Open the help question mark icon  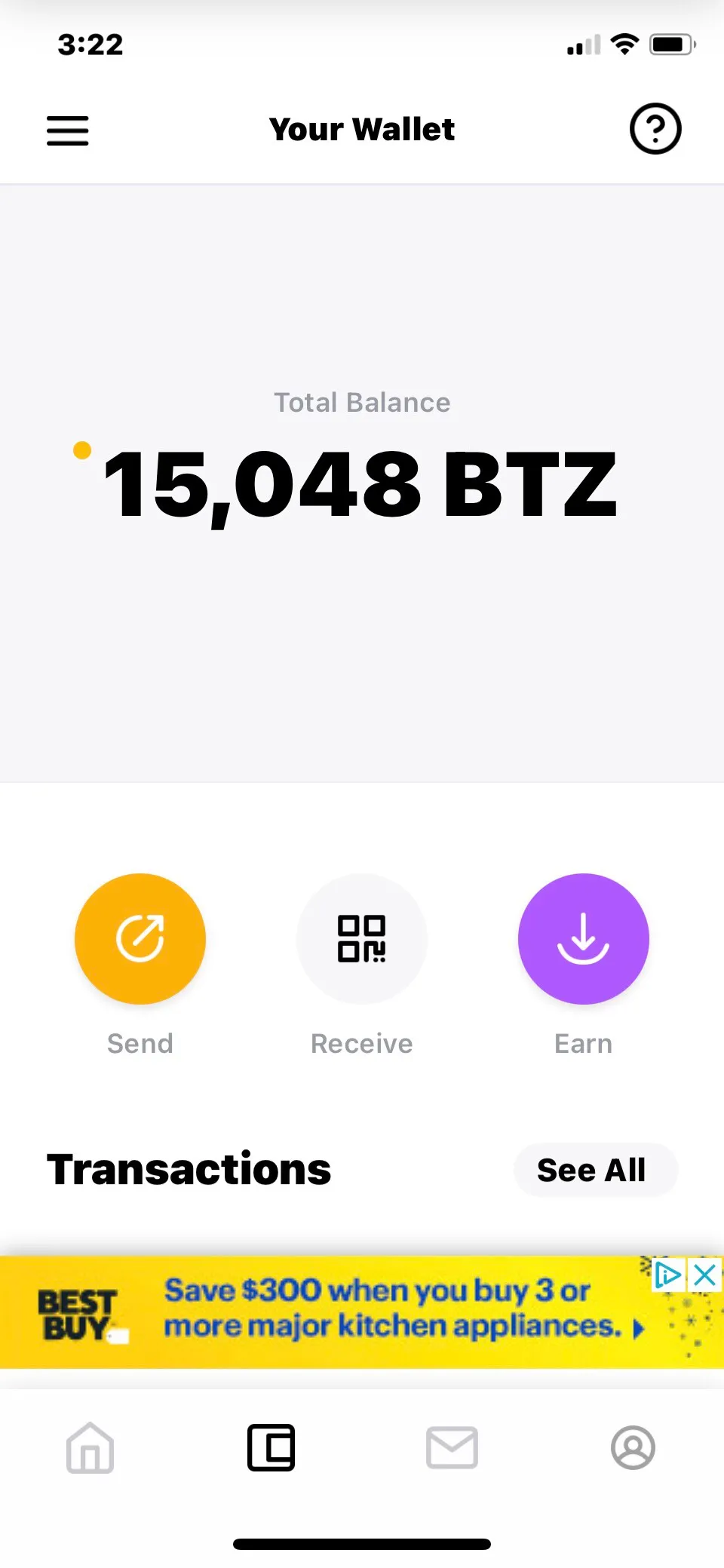point(655,129)
